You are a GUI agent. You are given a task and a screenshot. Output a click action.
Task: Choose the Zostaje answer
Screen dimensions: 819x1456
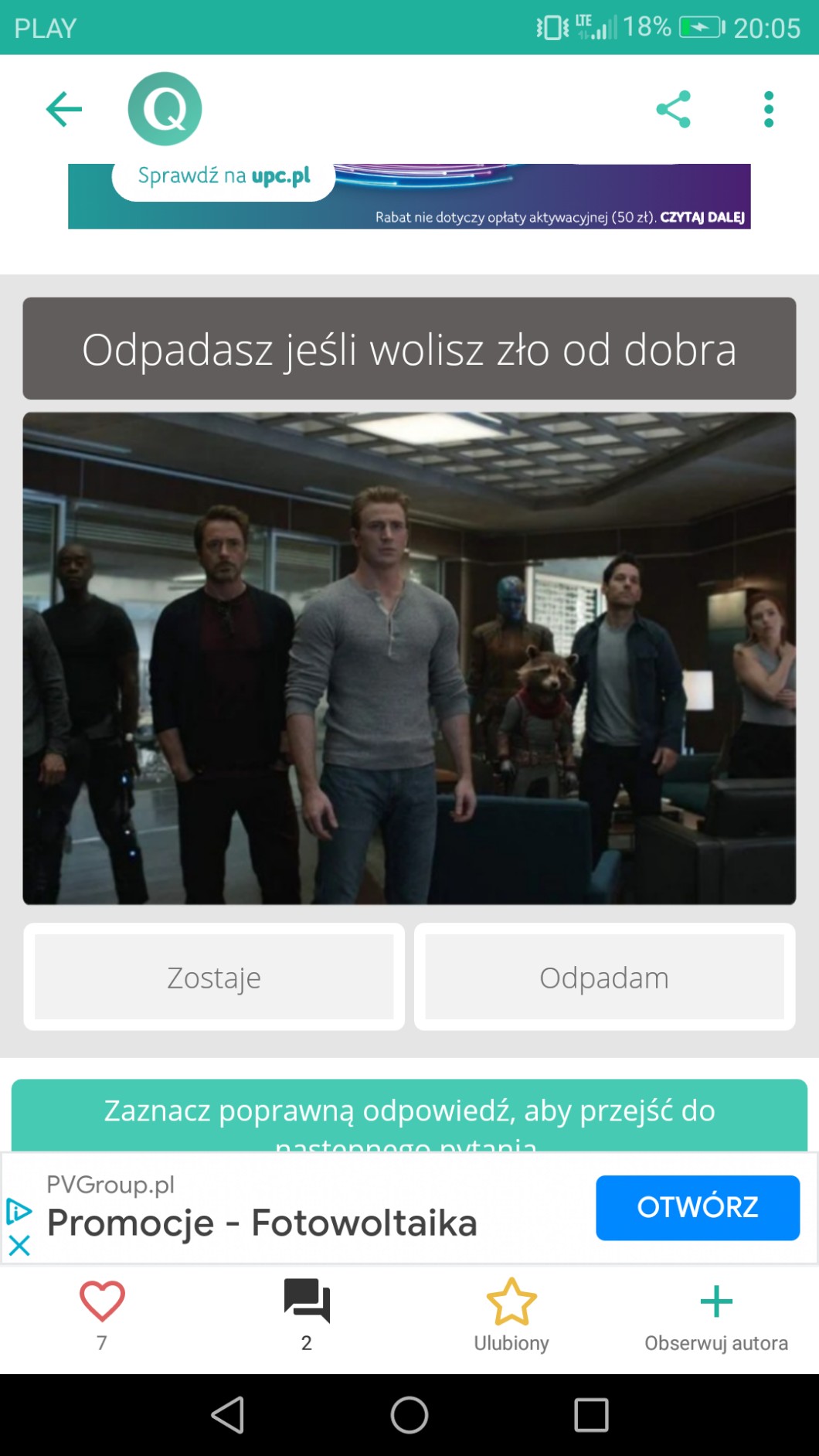(214, 977)
